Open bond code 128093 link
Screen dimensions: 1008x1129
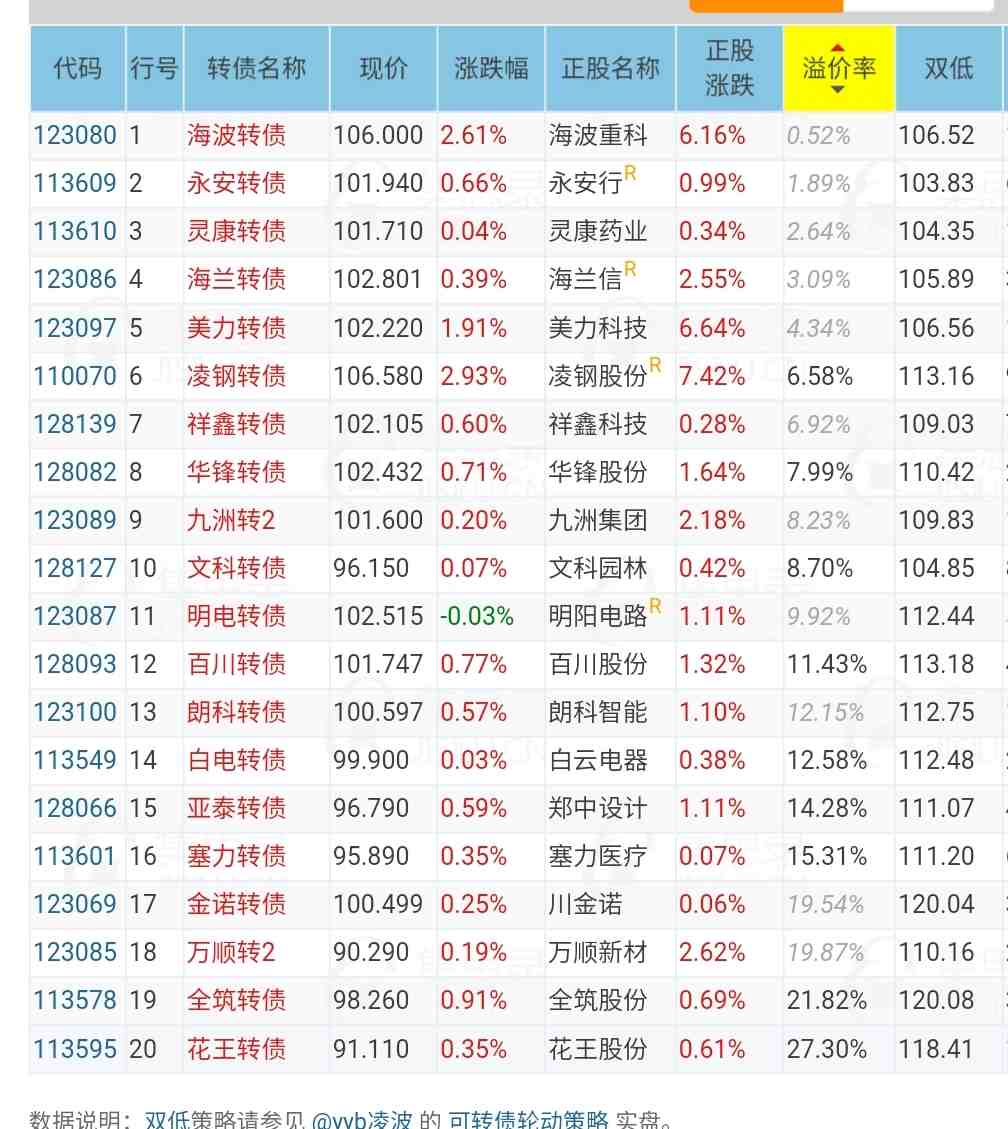point(75,664)
